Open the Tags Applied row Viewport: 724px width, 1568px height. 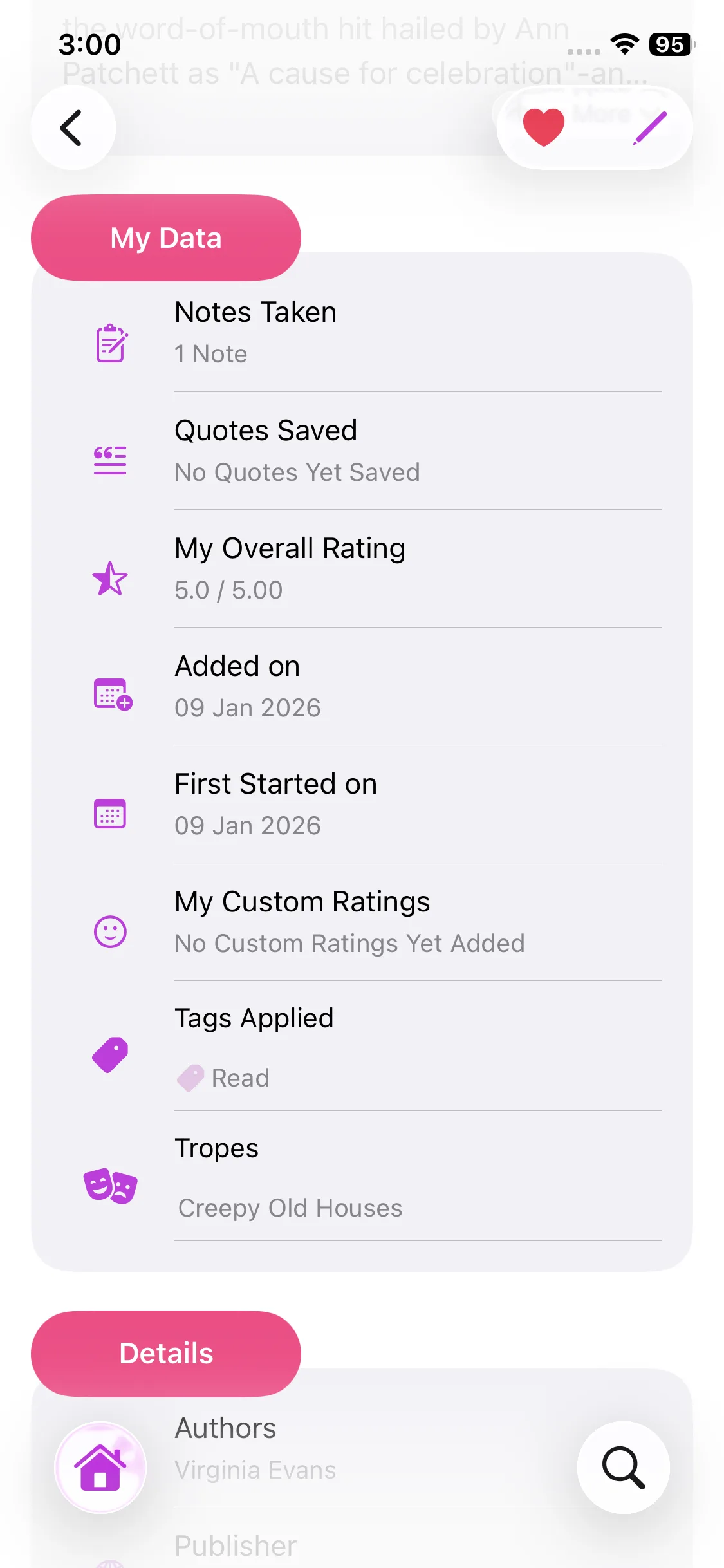(x=362, y=1046)
